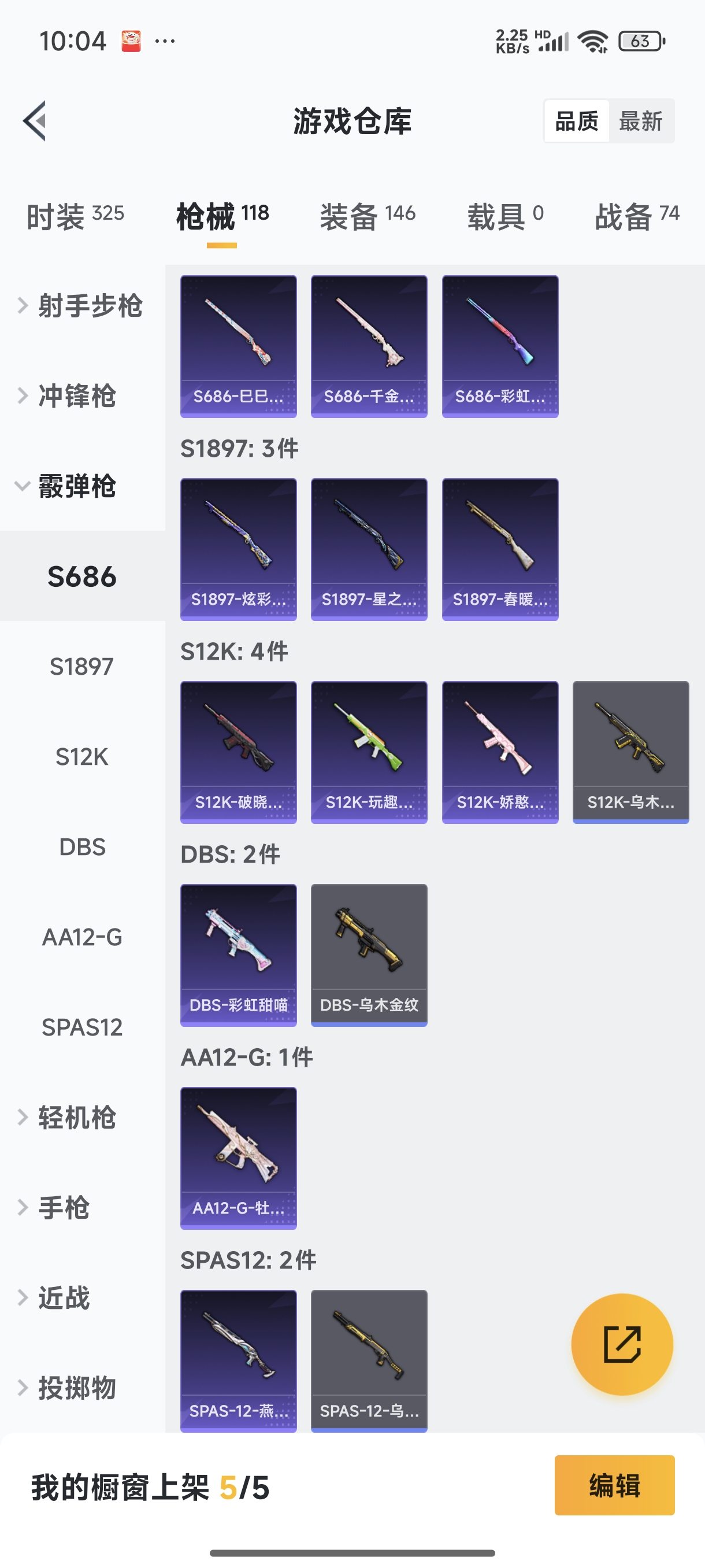705x1568 pixels.
Task: Jump to DBS in the sidebar
Action: click(x=82, y=846)
